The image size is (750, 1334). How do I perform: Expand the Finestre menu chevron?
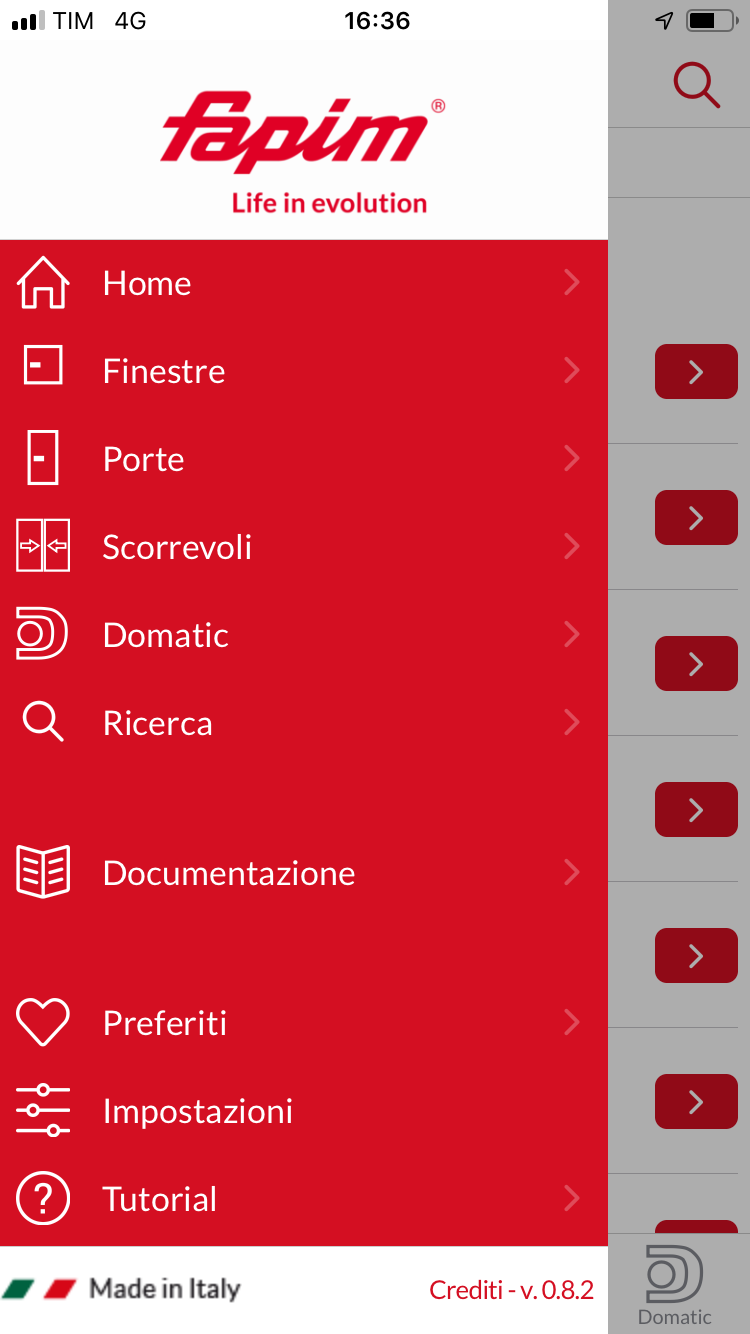[x=571, y=370]
